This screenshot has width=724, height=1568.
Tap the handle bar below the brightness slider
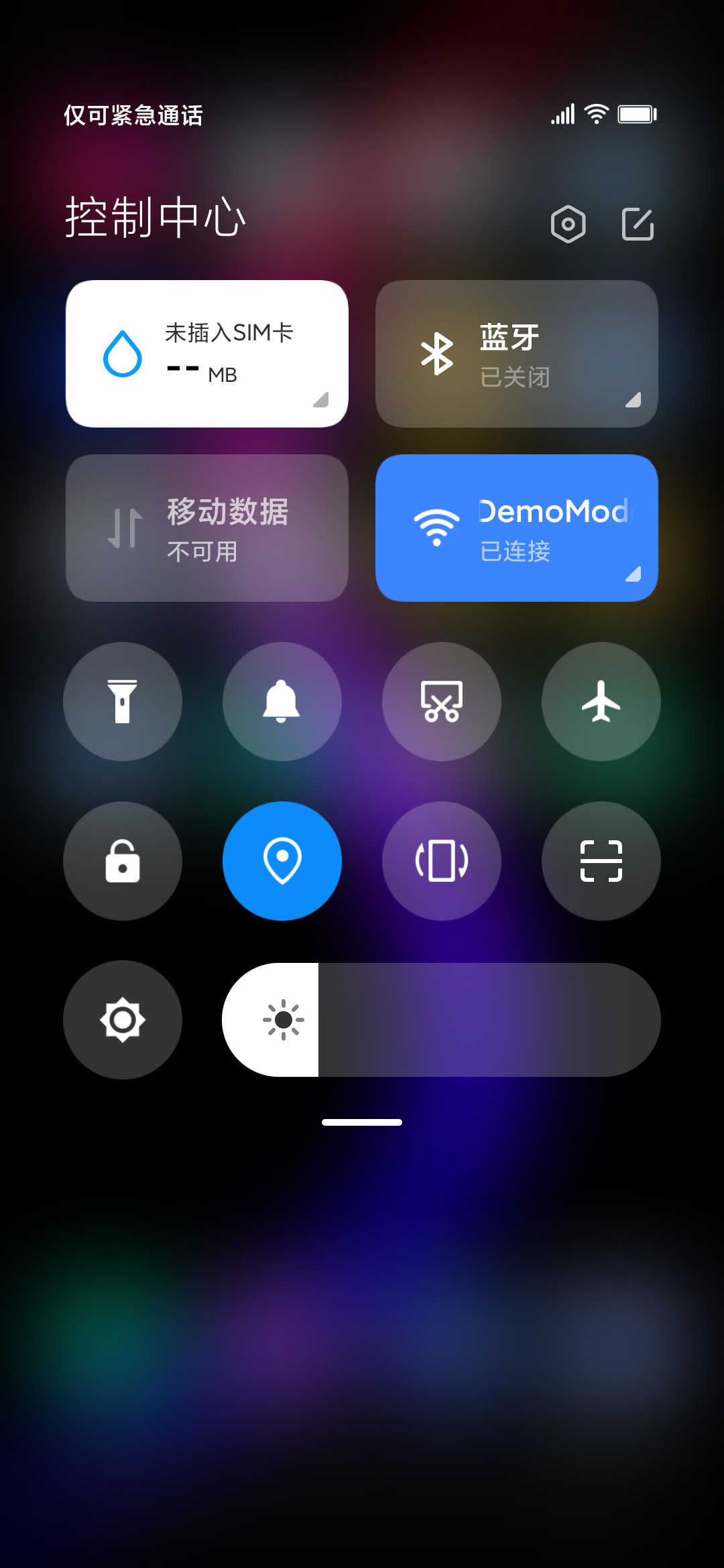362,1122
